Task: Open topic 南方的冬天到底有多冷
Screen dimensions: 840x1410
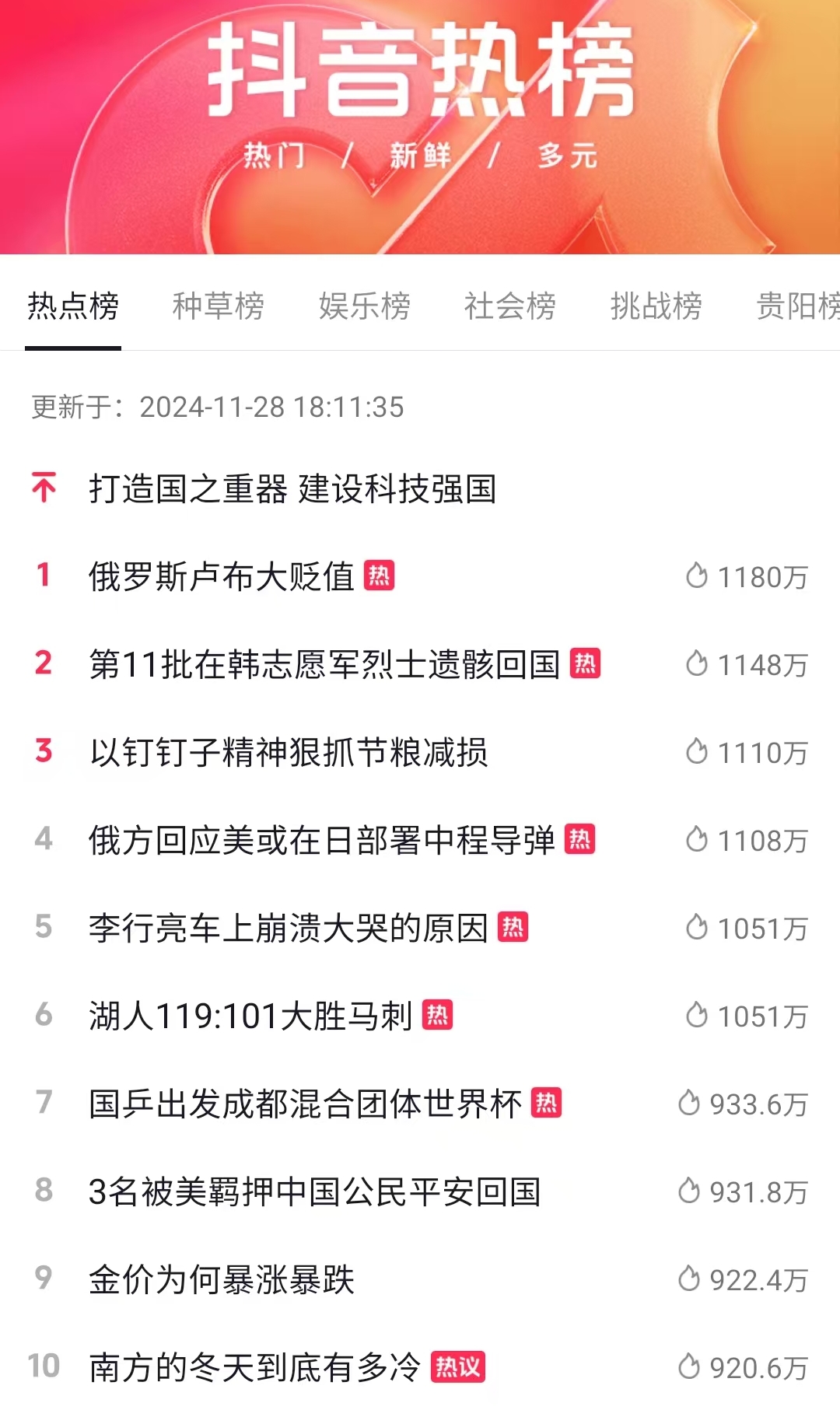Action: click(254, 1368)
